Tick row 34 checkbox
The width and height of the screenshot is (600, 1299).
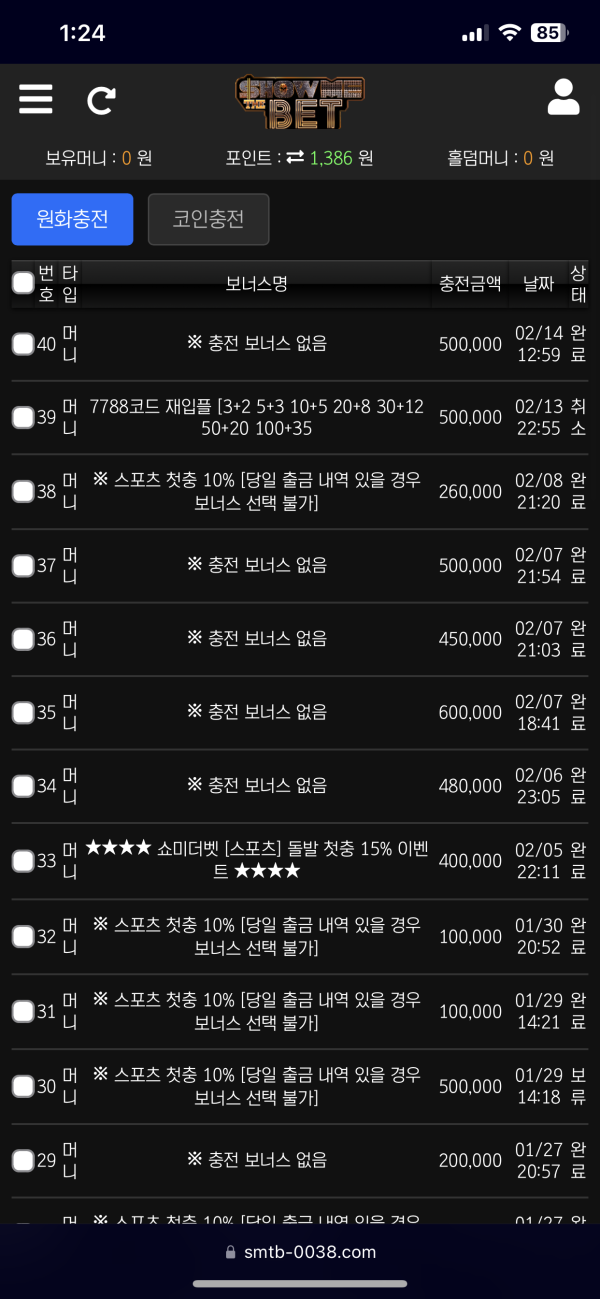tap(23, 786)
